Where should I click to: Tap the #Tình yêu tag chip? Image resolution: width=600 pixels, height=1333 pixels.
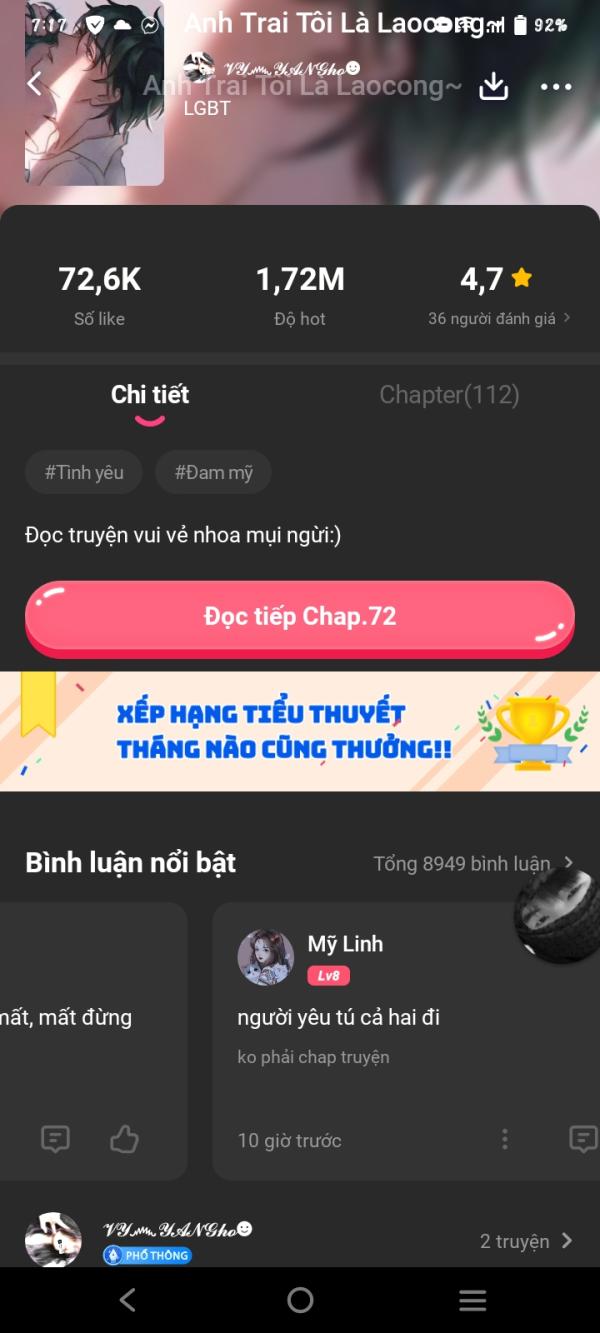[x=84, y=472]
